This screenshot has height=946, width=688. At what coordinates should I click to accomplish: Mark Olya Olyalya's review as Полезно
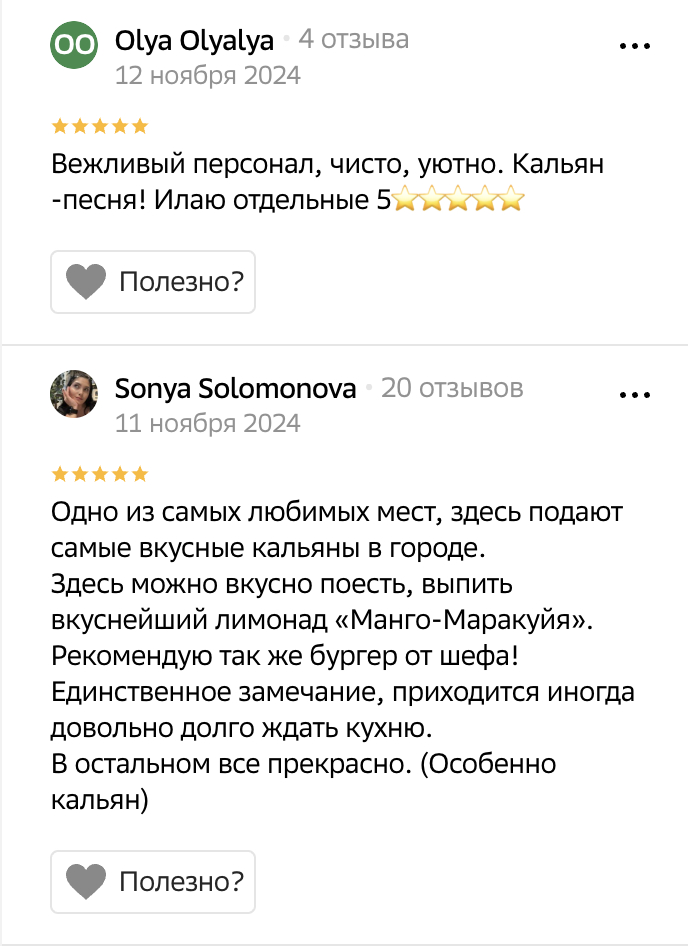click(x=153, y=282)
